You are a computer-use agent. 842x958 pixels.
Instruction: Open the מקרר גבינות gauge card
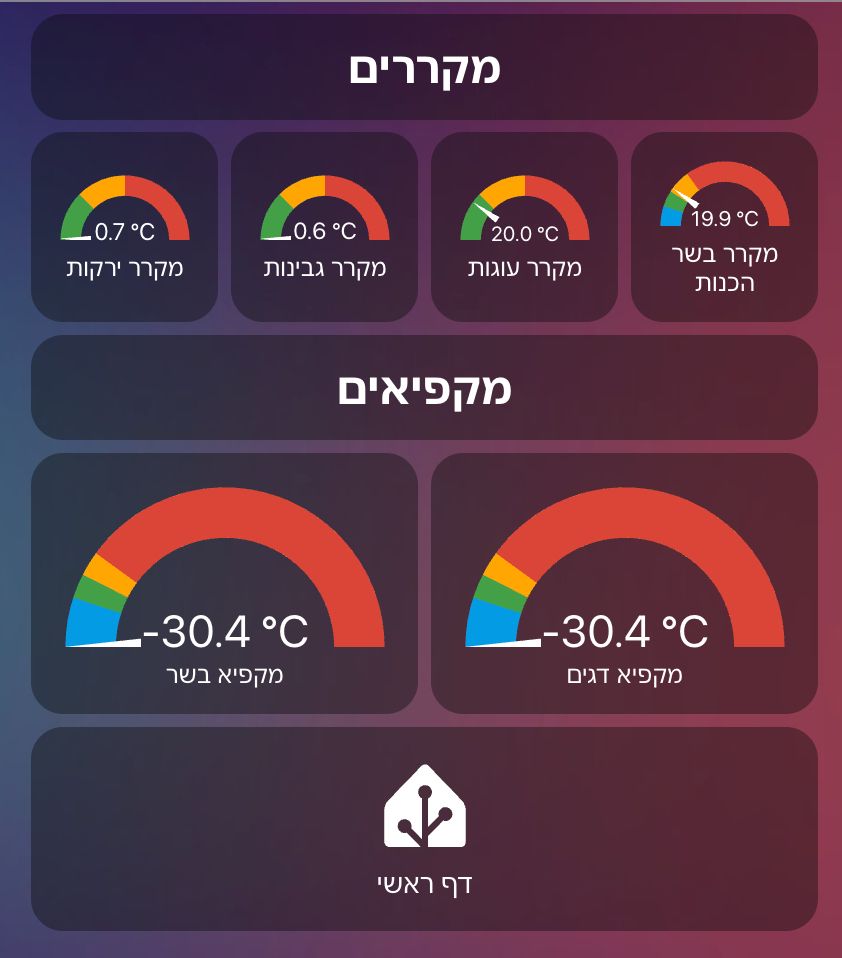[324, 227]
